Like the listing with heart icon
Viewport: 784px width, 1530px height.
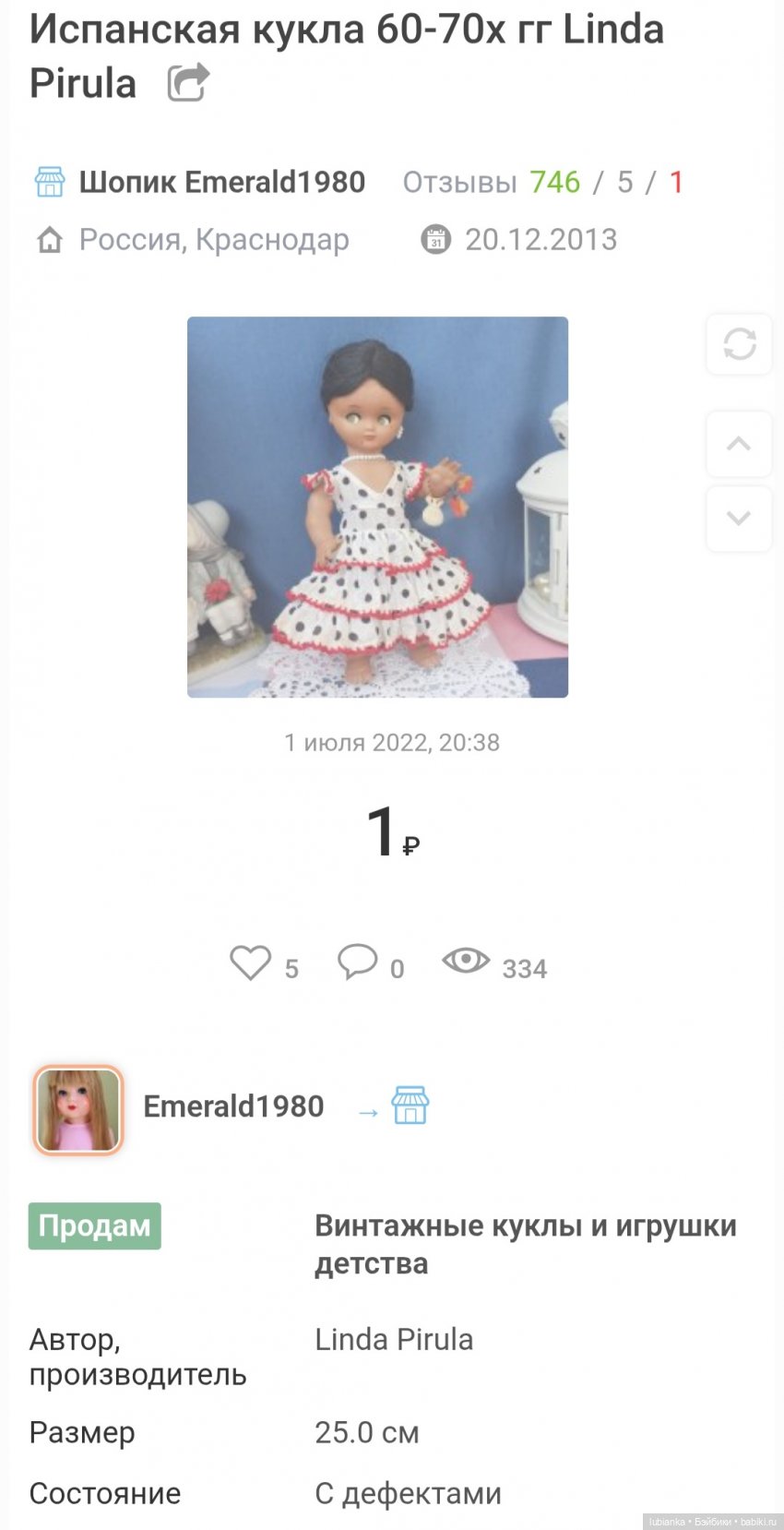[250, 963]
